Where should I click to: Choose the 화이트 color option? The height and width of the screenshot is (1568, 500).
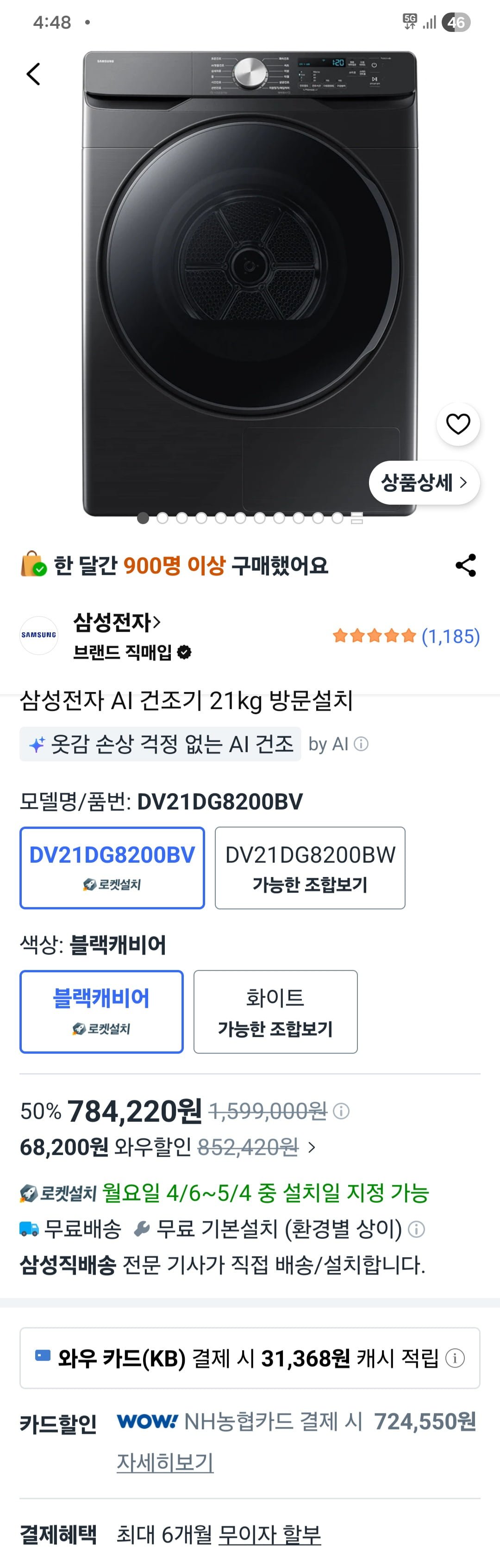[275, 1011]
